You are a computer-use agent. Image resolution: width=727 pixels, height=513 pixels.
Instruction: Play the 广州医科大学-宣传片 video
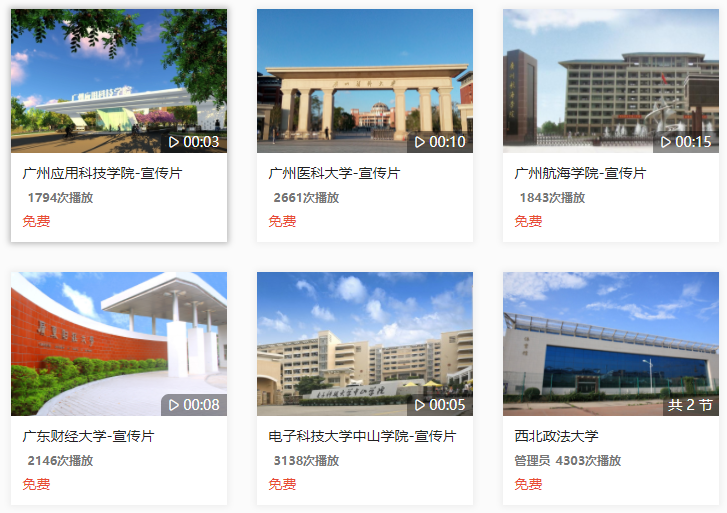364,82
